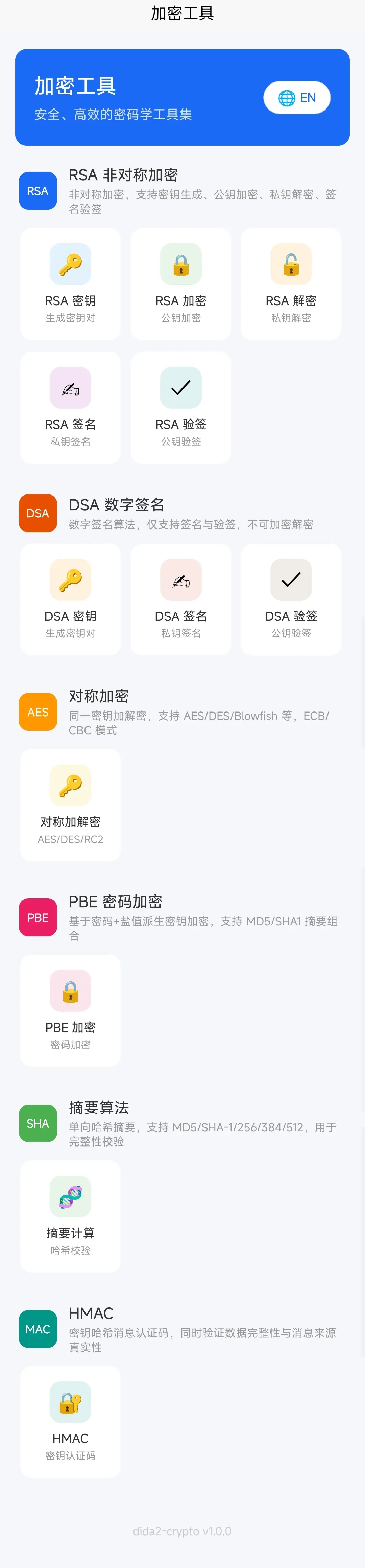Tap the HMAC 密钥认证码 card

(x=71, y=1421)
